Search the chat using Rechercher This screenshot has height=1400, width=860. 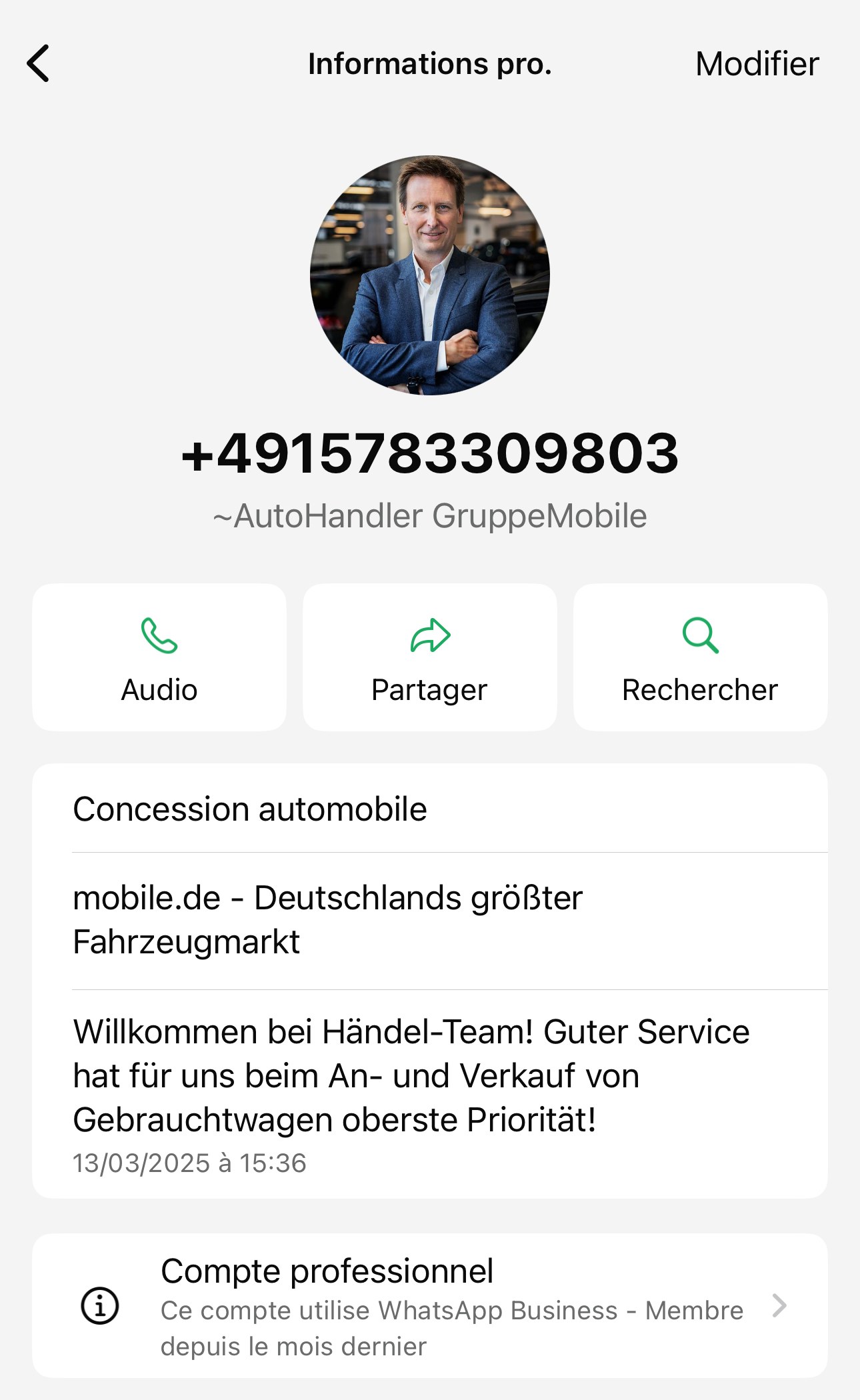point(700,657)
